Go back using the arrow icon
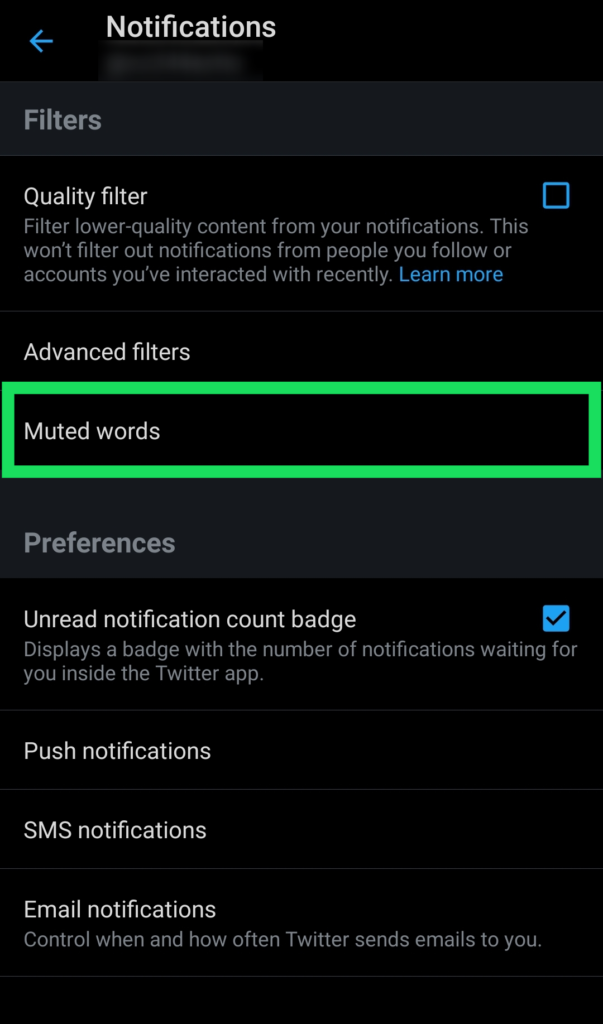Viewport: 603px width, 1024px height. (41, 41)
